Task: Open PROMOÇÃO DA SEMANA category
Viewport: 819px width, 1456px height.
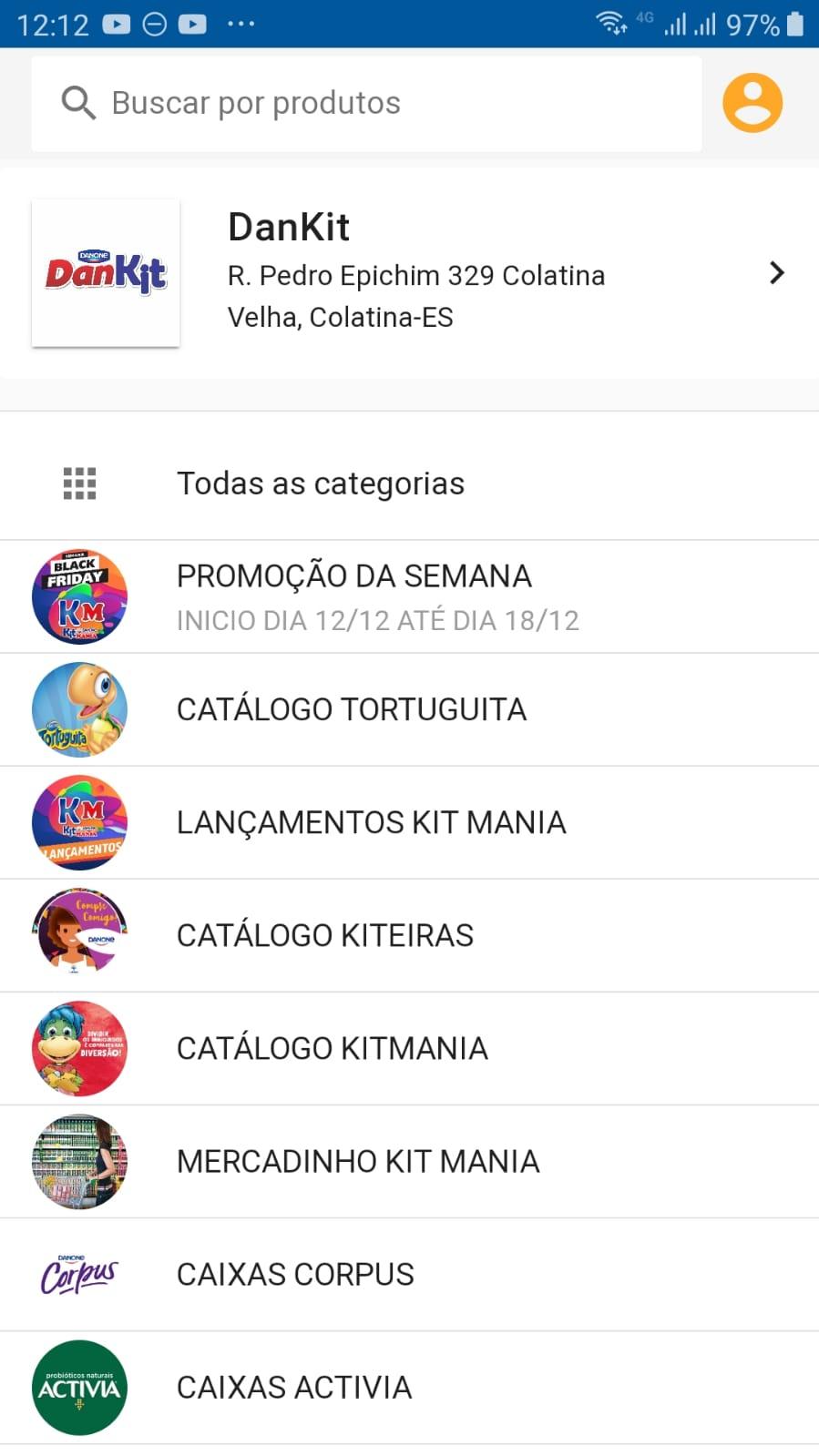Action: (409, 596)
